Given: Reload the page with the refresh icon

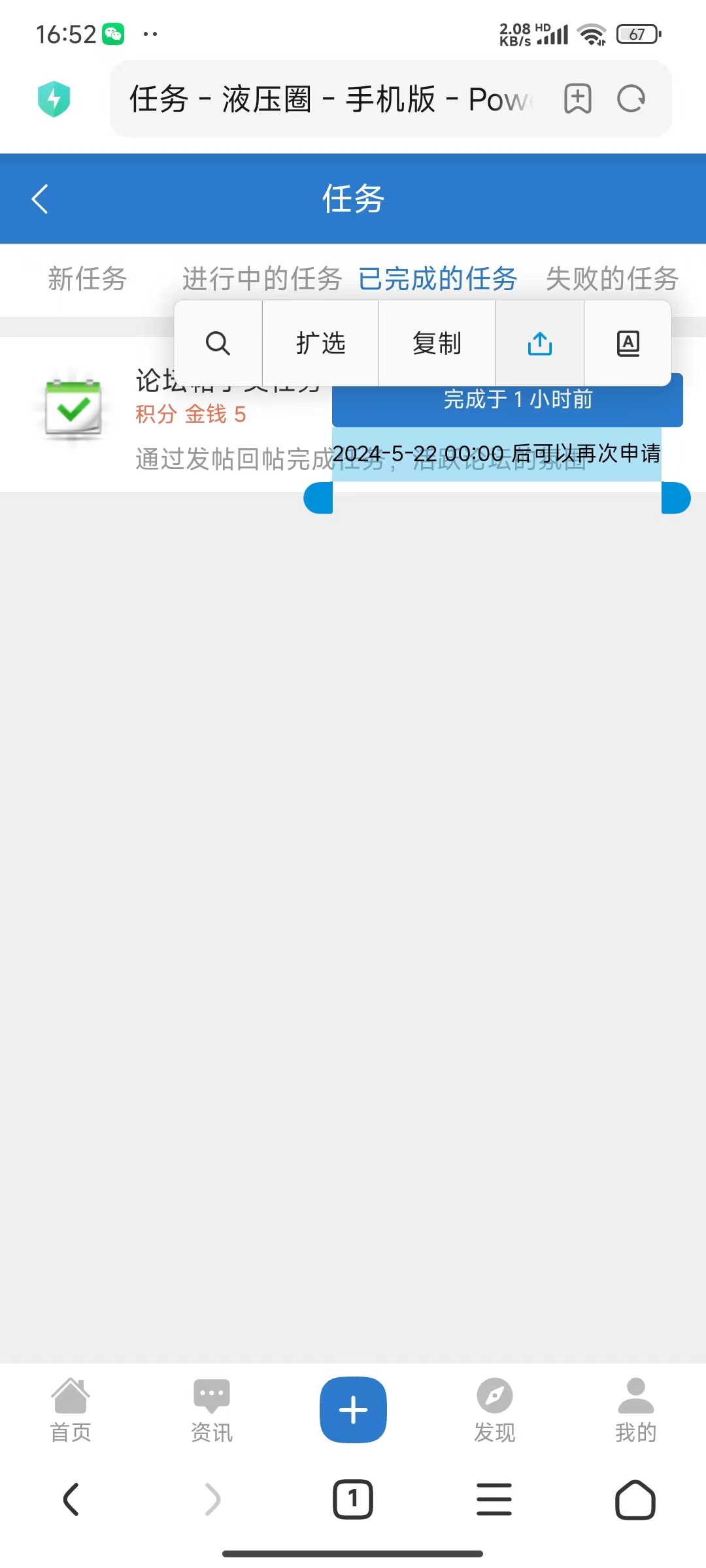Looking at the screenshot, I should (x=631, y=99).
